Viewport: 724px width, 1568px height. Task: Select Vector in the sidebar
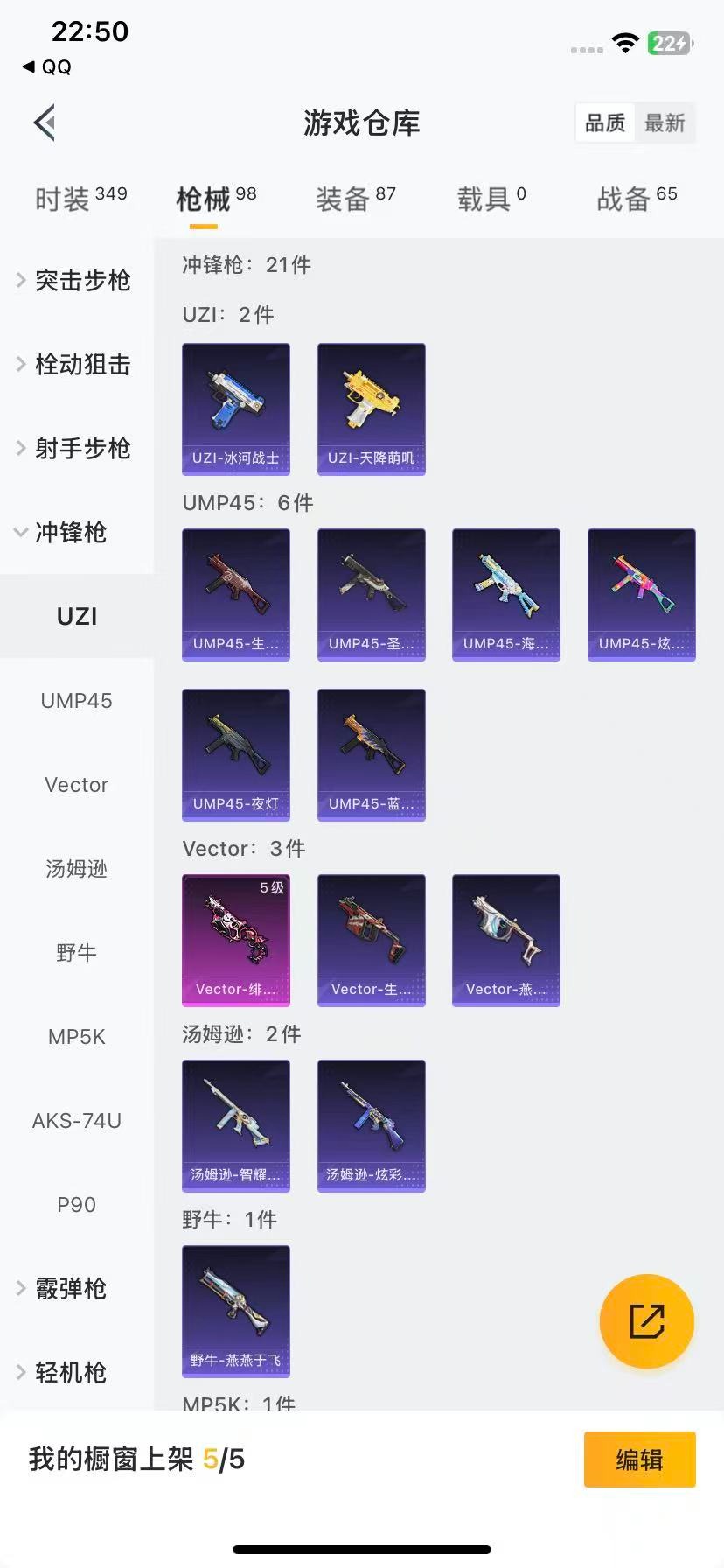[x=77, y=785]
